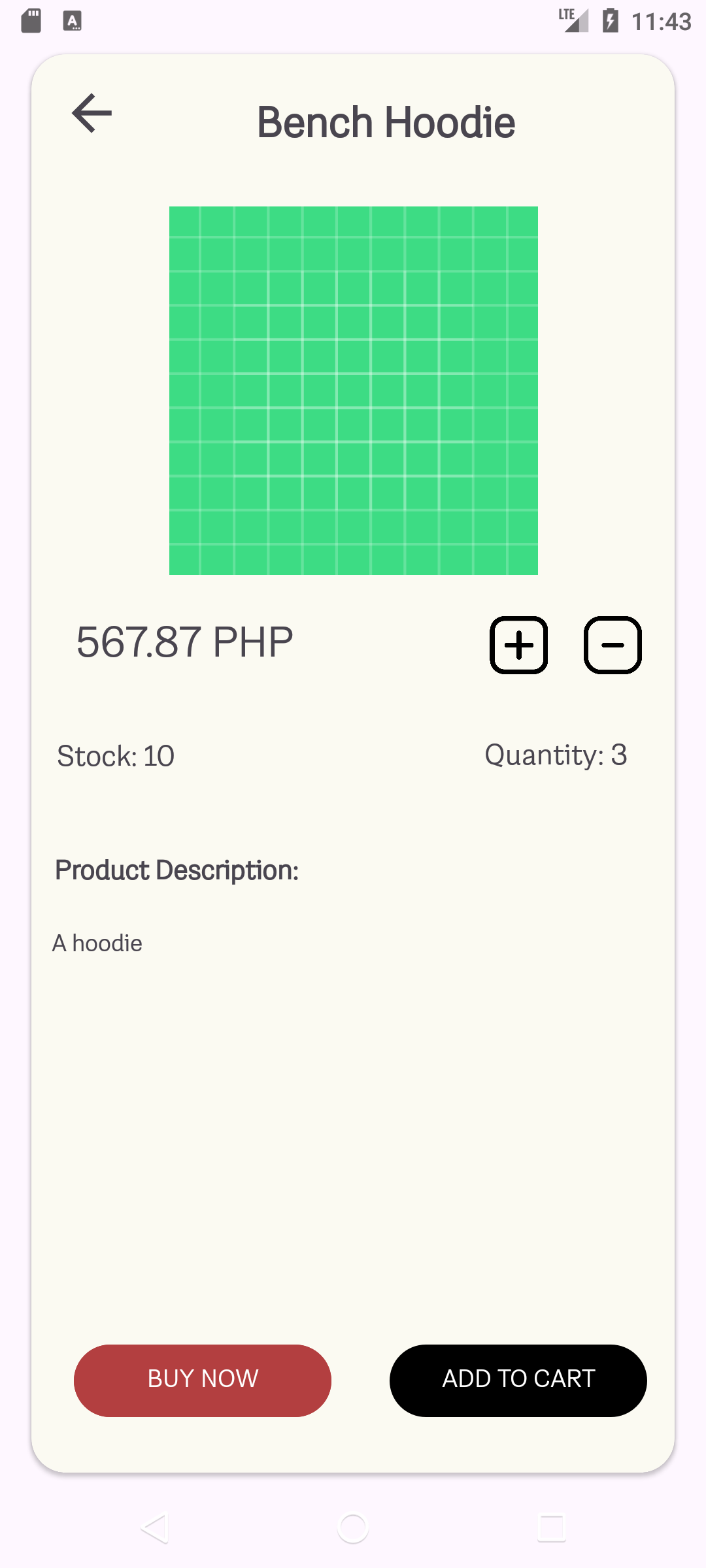Go back using the arrow icon
Screen dimensions: 706x1568
point(92,113)
